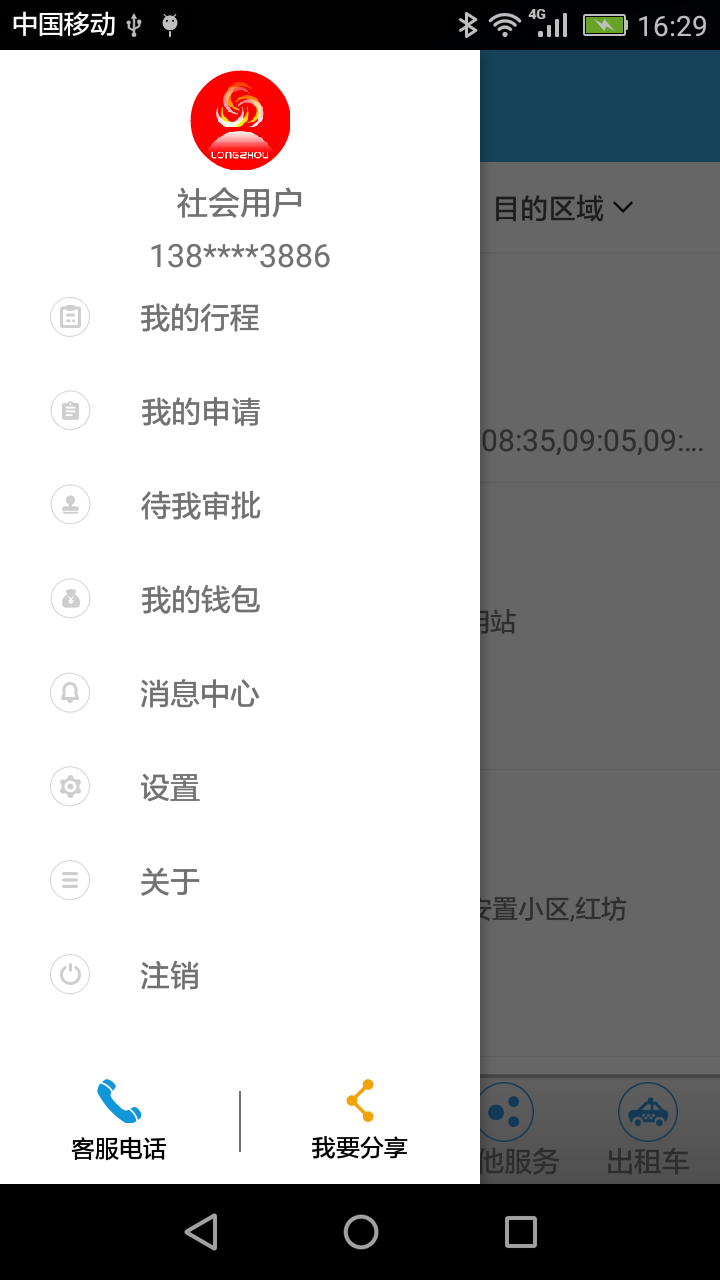The width and height of the screenshot is (720, 1280).
Task: Open 设置 settings
Action: (x=170, y=788)
